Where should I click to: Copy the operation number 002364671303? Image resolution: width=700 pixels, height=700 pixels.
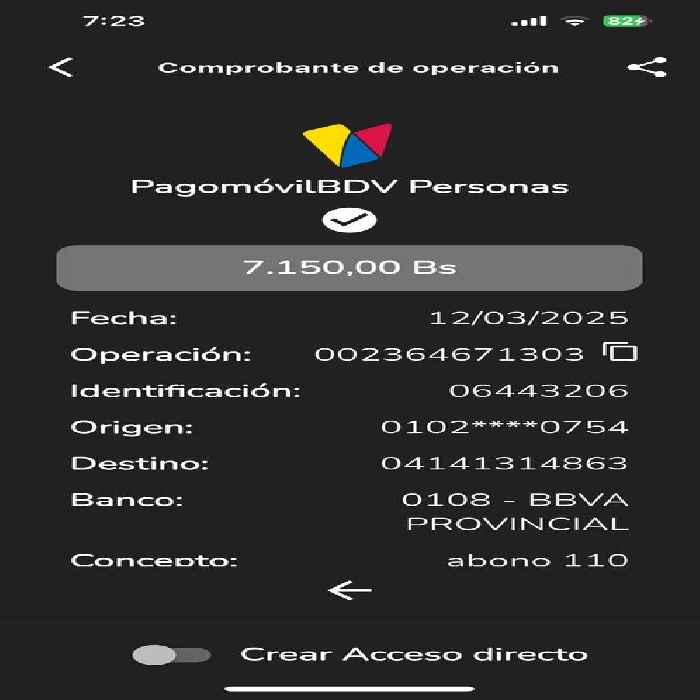click(620, 352)
